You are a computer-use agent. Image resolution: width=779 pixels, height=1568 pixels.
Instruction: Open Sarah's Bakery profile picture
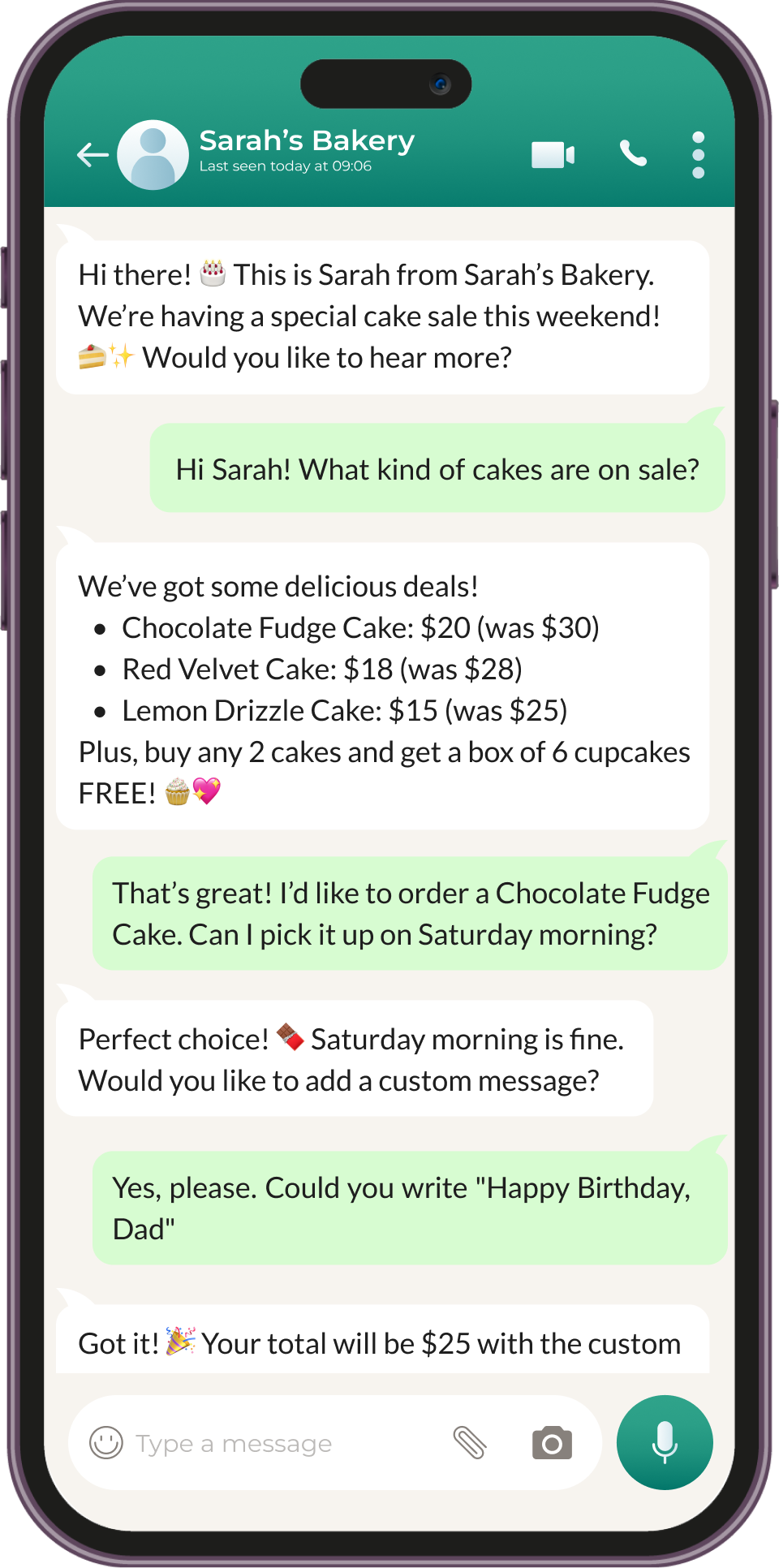153,155
